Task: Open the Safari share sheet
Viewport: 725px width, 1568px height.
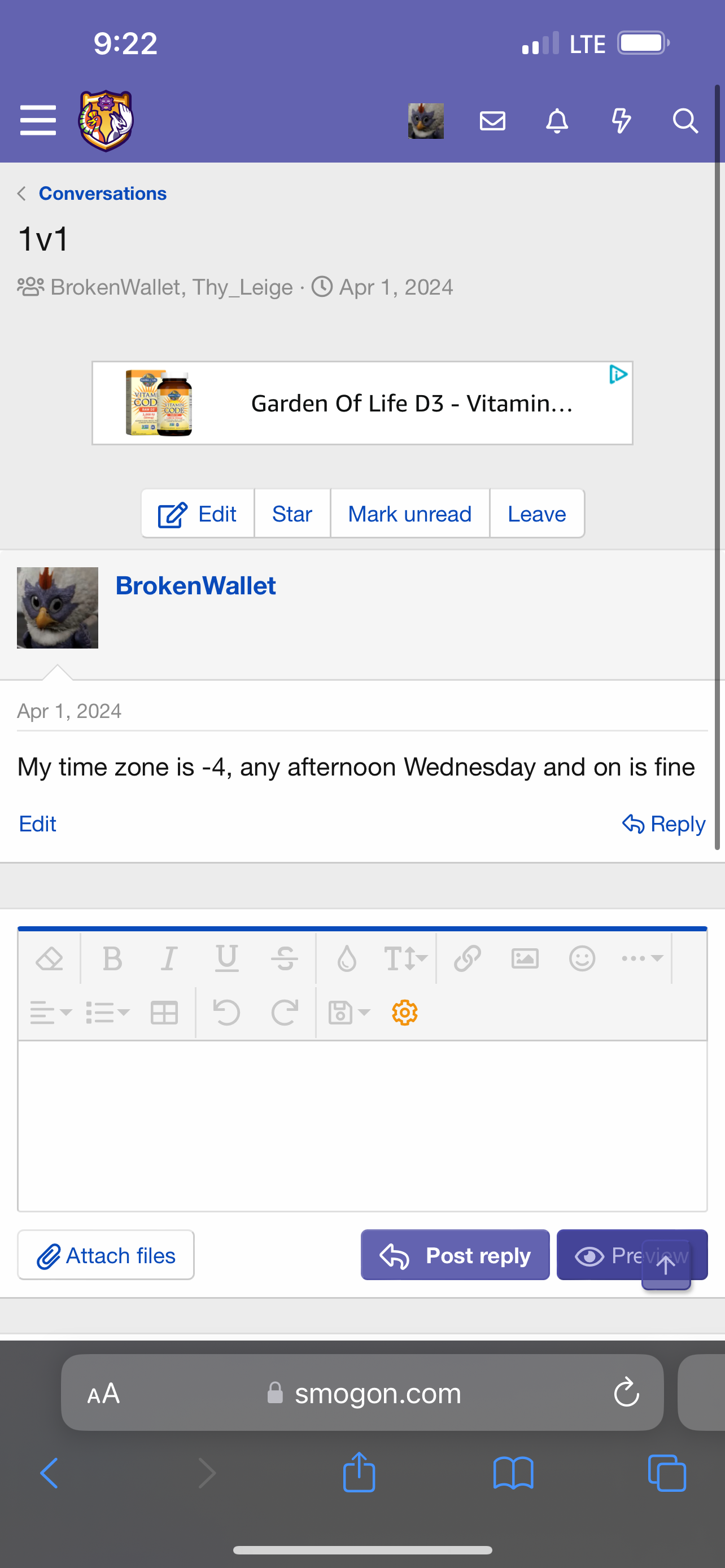Action: pyautogui.click(x=359, y=1473)
